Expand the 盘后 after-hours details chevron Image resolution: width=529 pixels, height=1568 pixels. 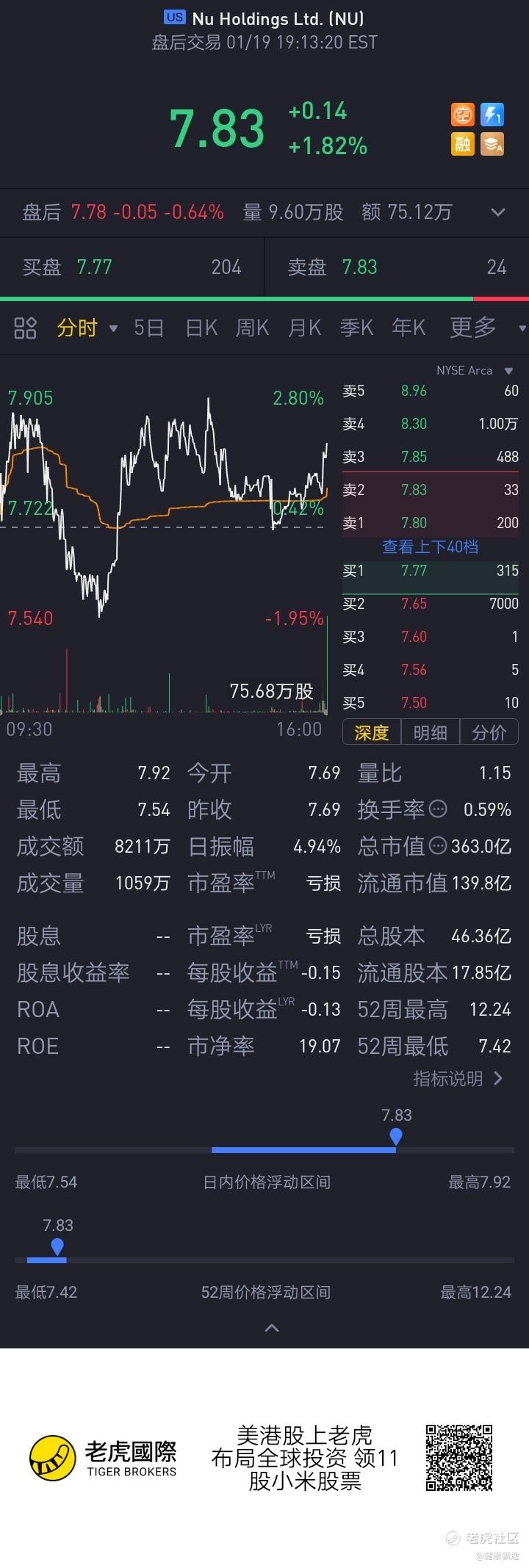498,212
